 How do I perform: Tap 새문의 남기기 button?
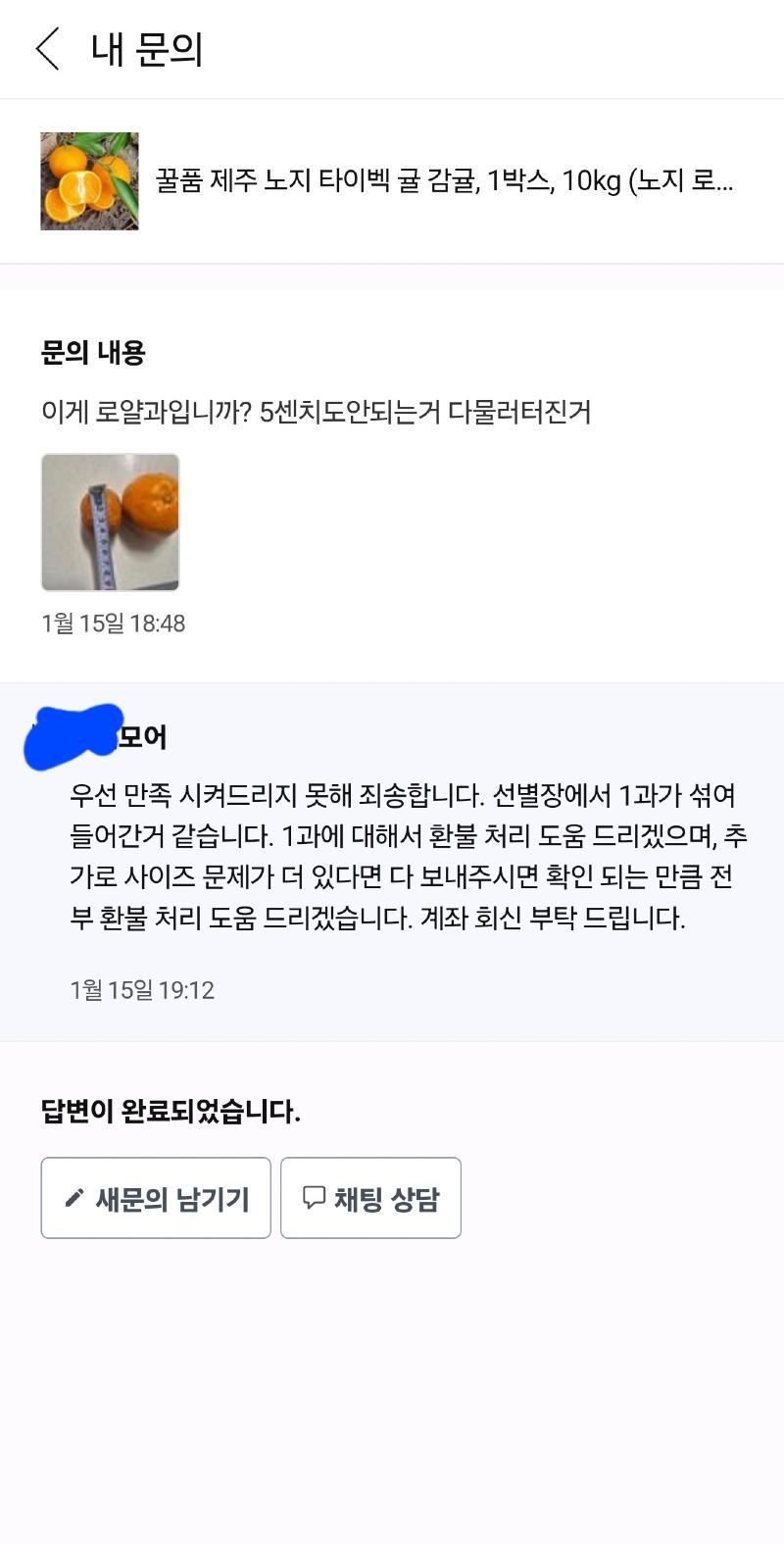(x=156, y=1198)
